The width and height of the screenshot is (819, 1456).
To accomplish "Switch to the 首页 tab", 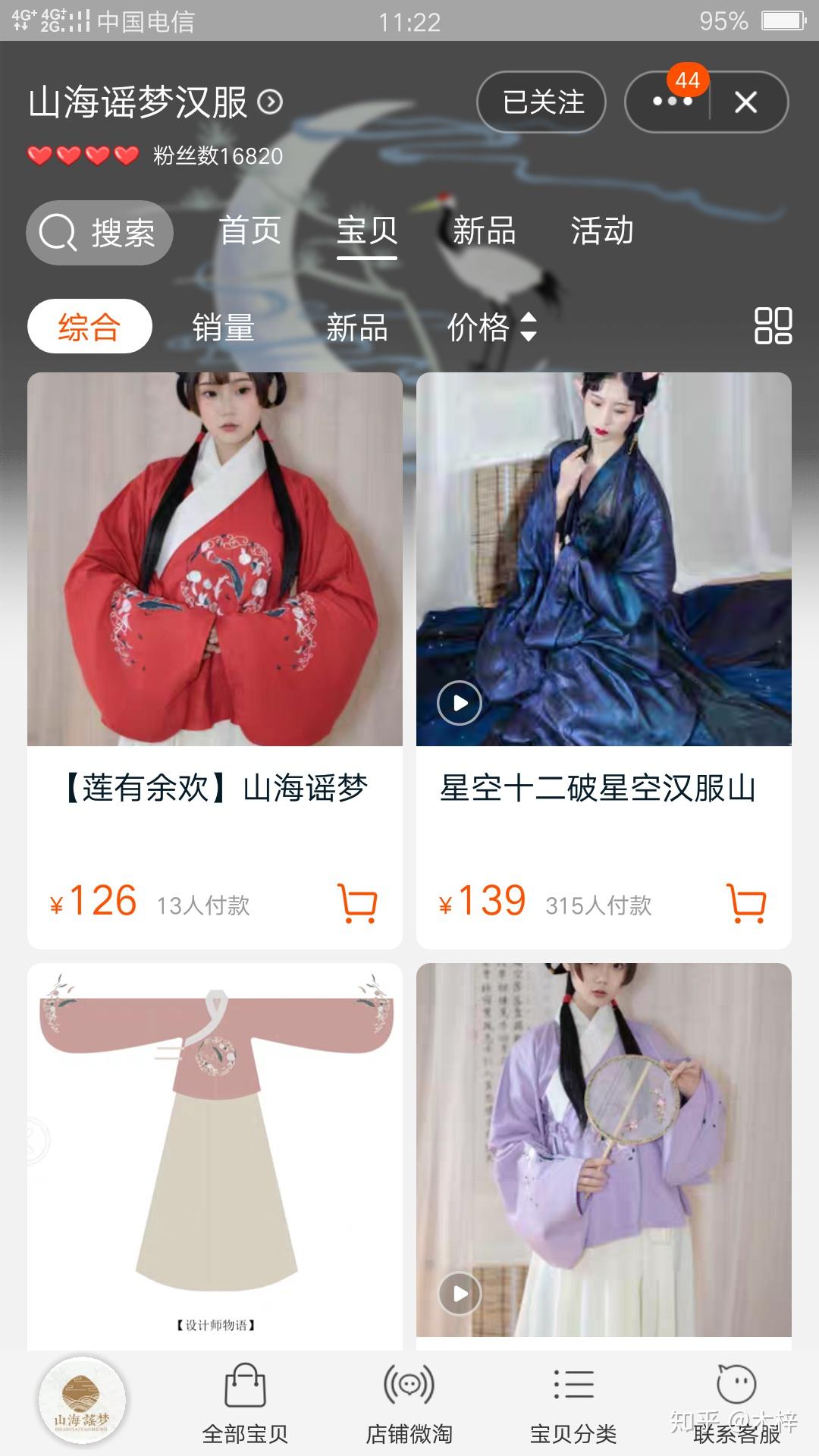I will (x=250, y=231).
